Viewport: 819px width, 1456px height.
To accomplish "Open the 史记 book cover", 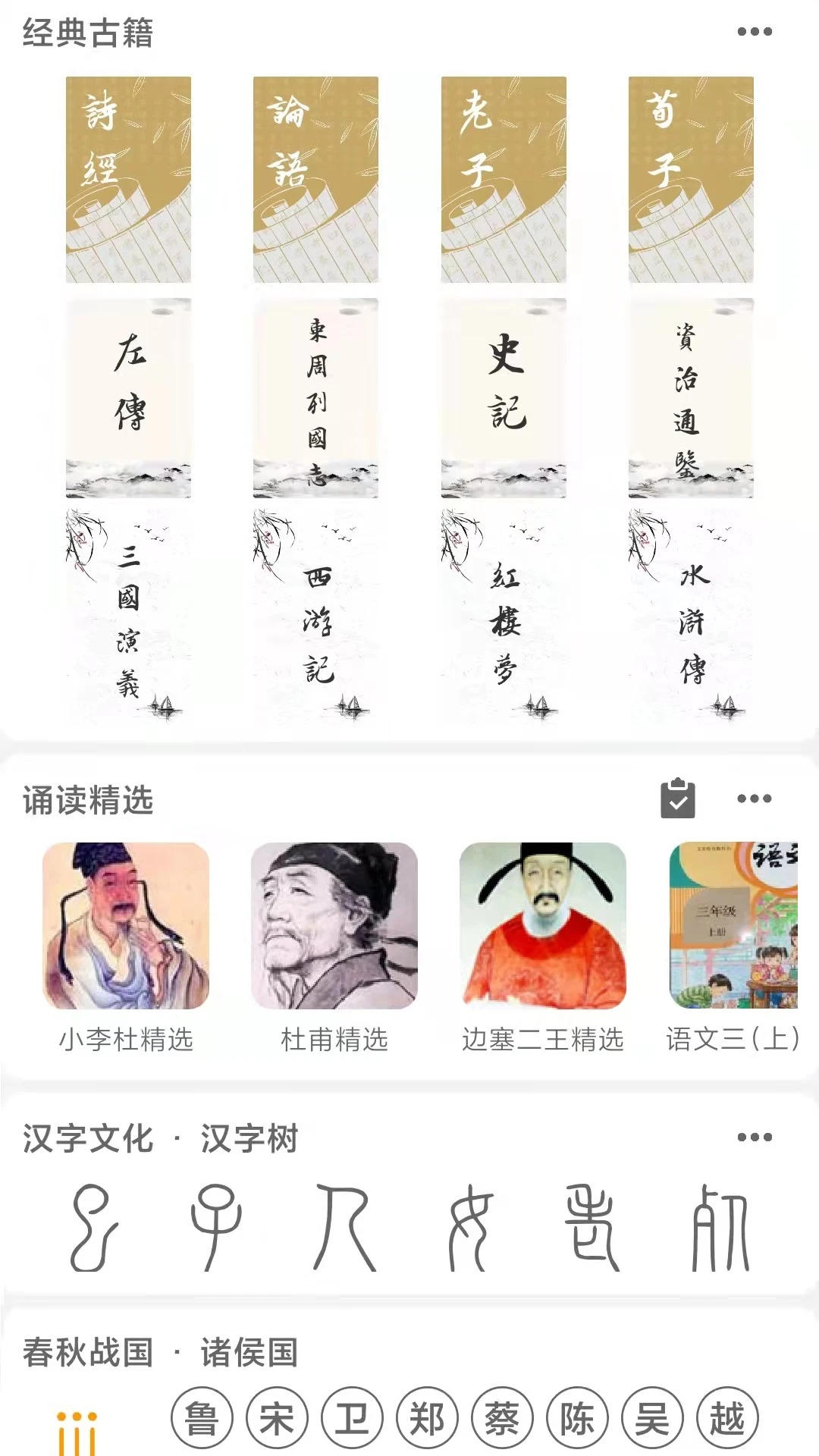I will click(502, 397).
